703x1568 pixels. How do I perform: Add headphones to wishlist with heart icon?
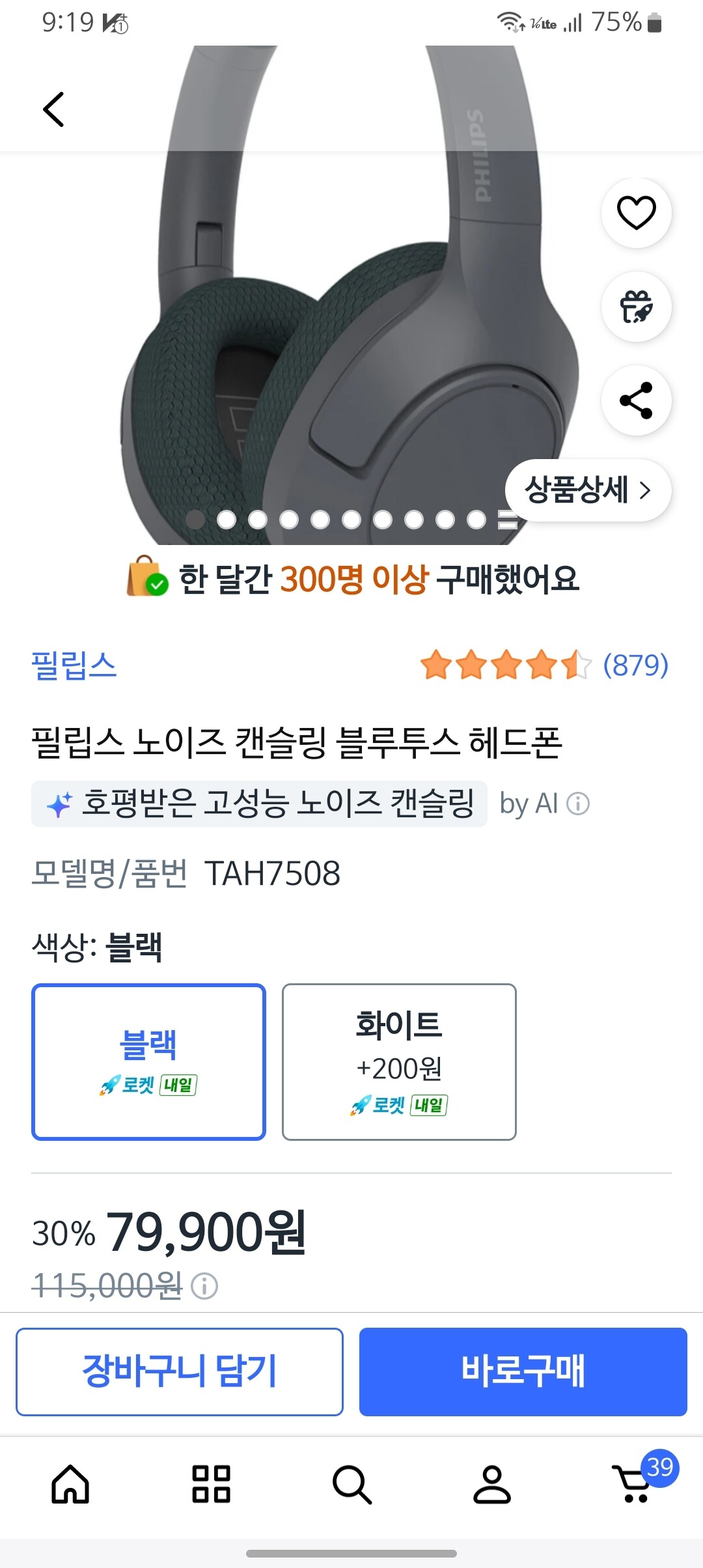[x=636, y=213]
